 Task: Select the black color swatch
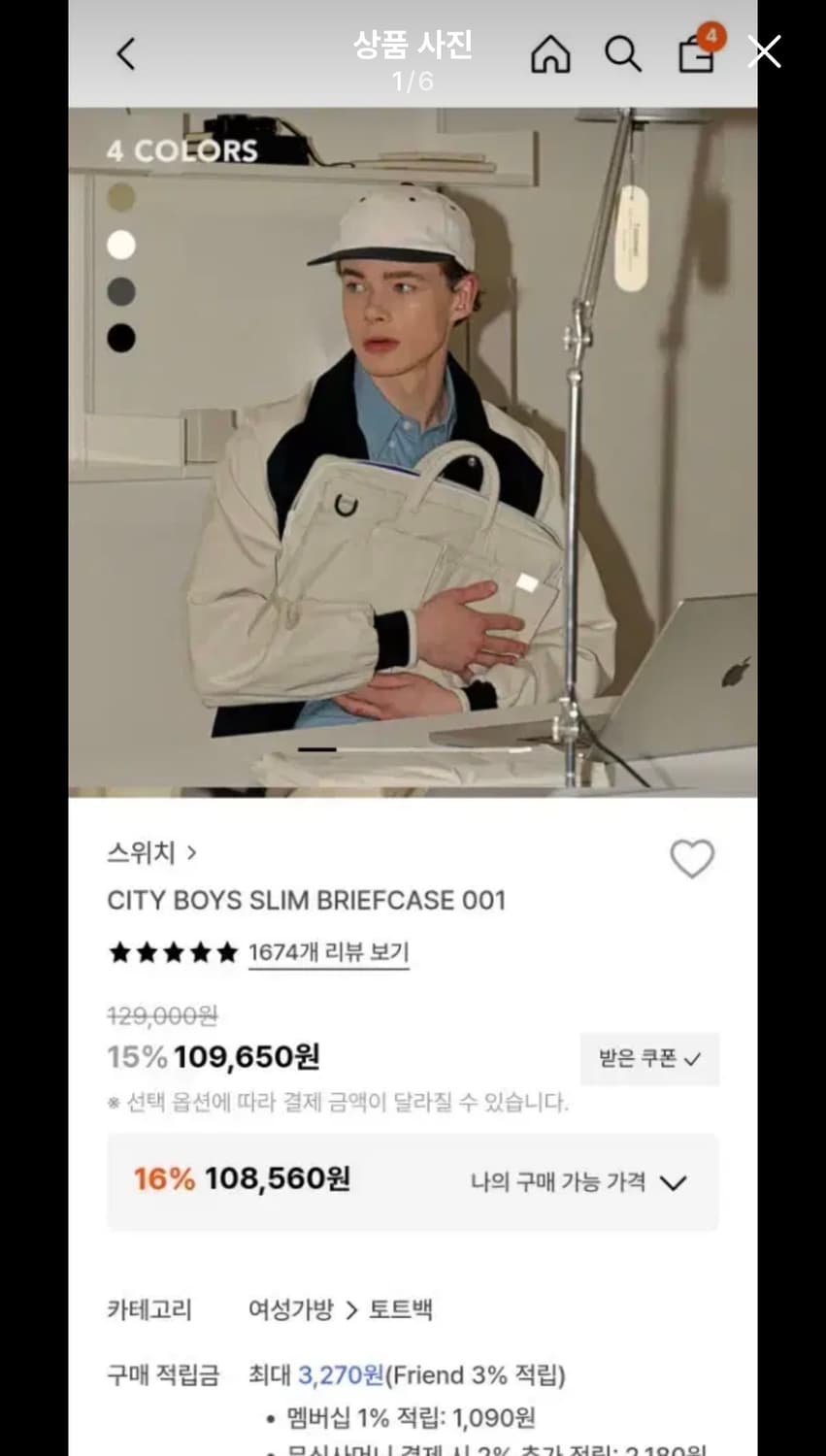point(120,339)
